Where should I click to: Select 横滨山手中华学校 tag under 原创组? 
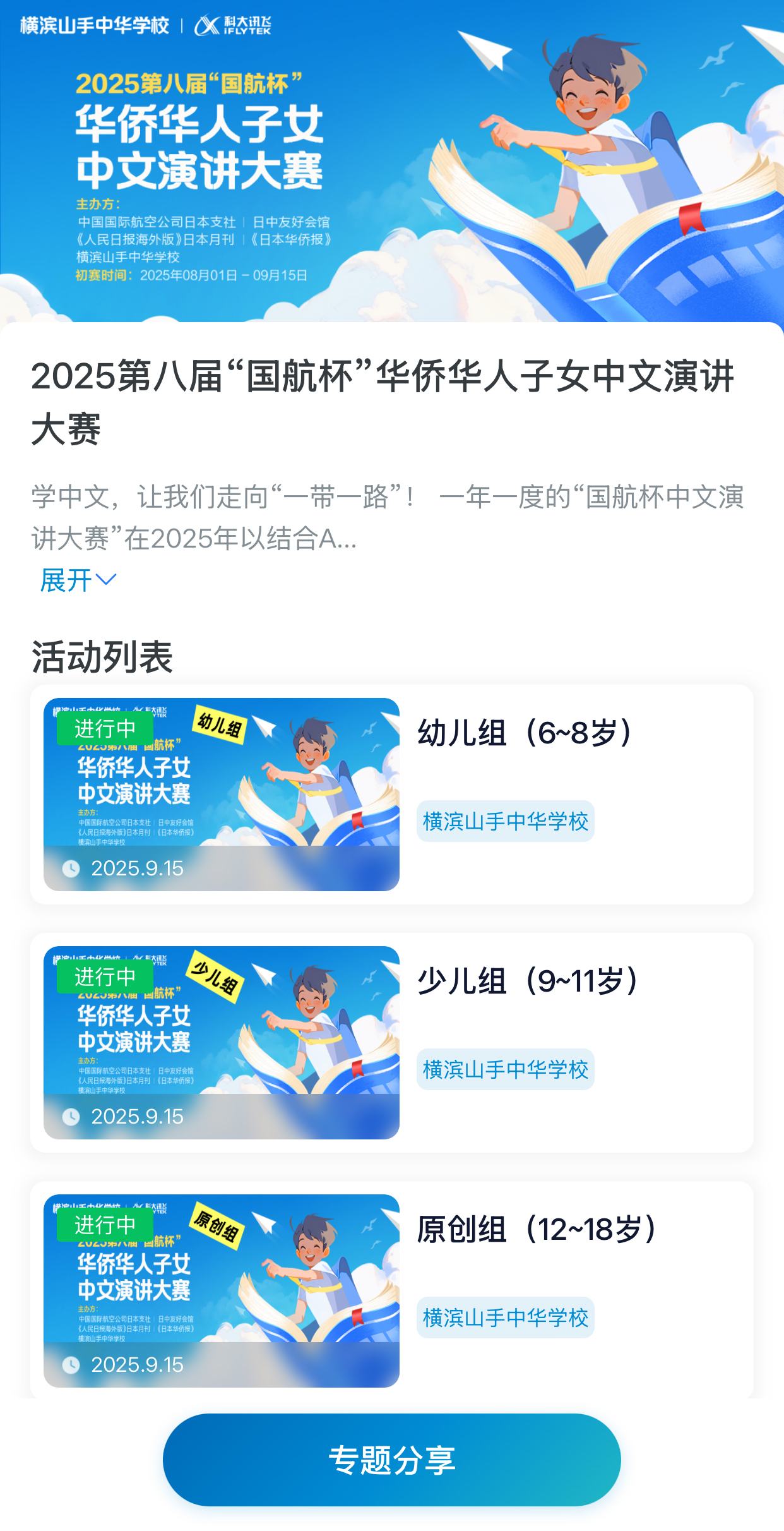pos(505,1318)
